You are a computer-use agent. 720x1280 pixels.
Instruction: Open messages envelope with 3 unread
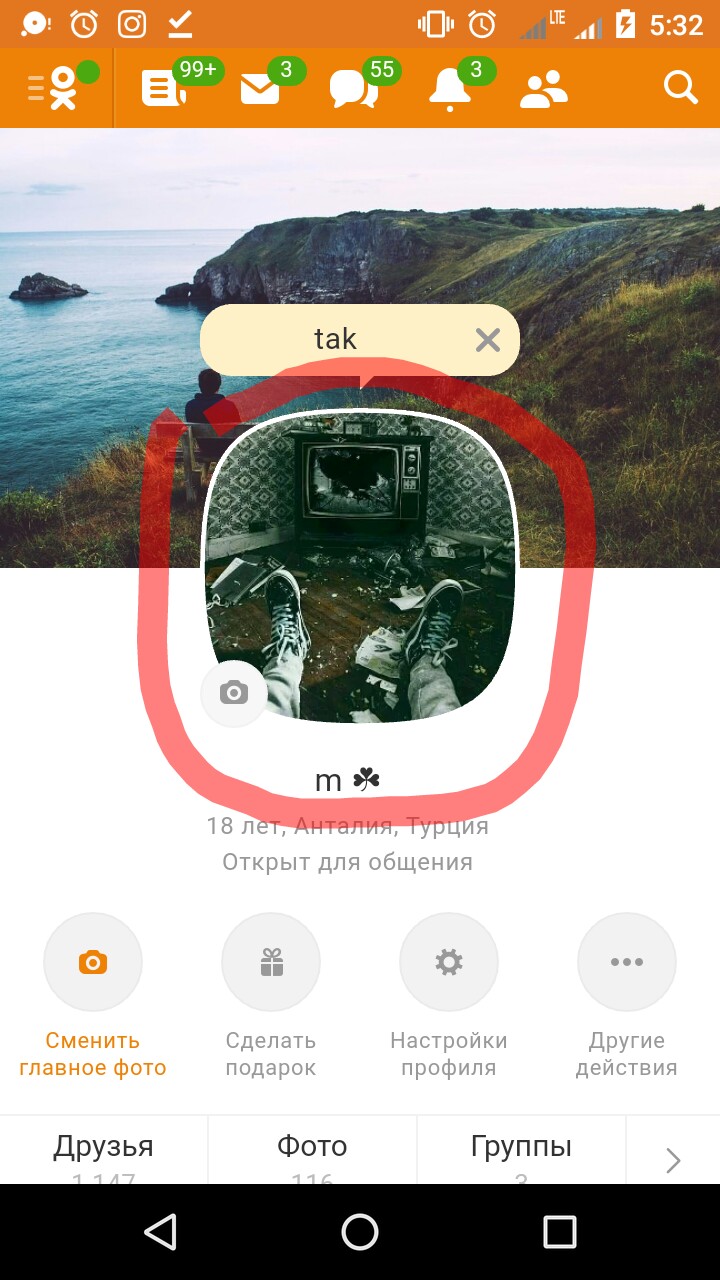tap(260, 88)
